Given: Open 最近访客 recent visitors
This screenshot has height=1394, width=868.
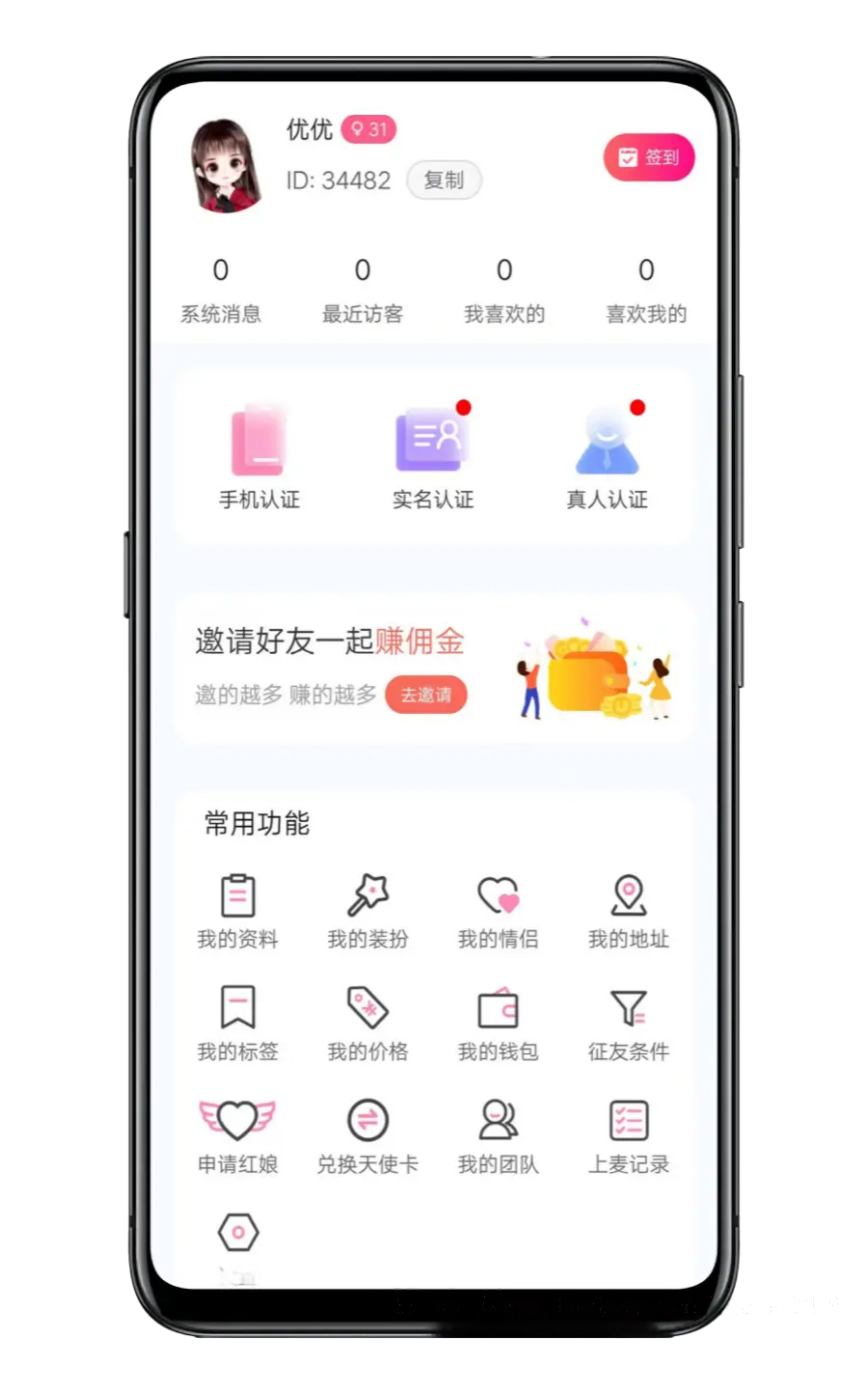Looking at the screenshot, I should pos(363,289).
